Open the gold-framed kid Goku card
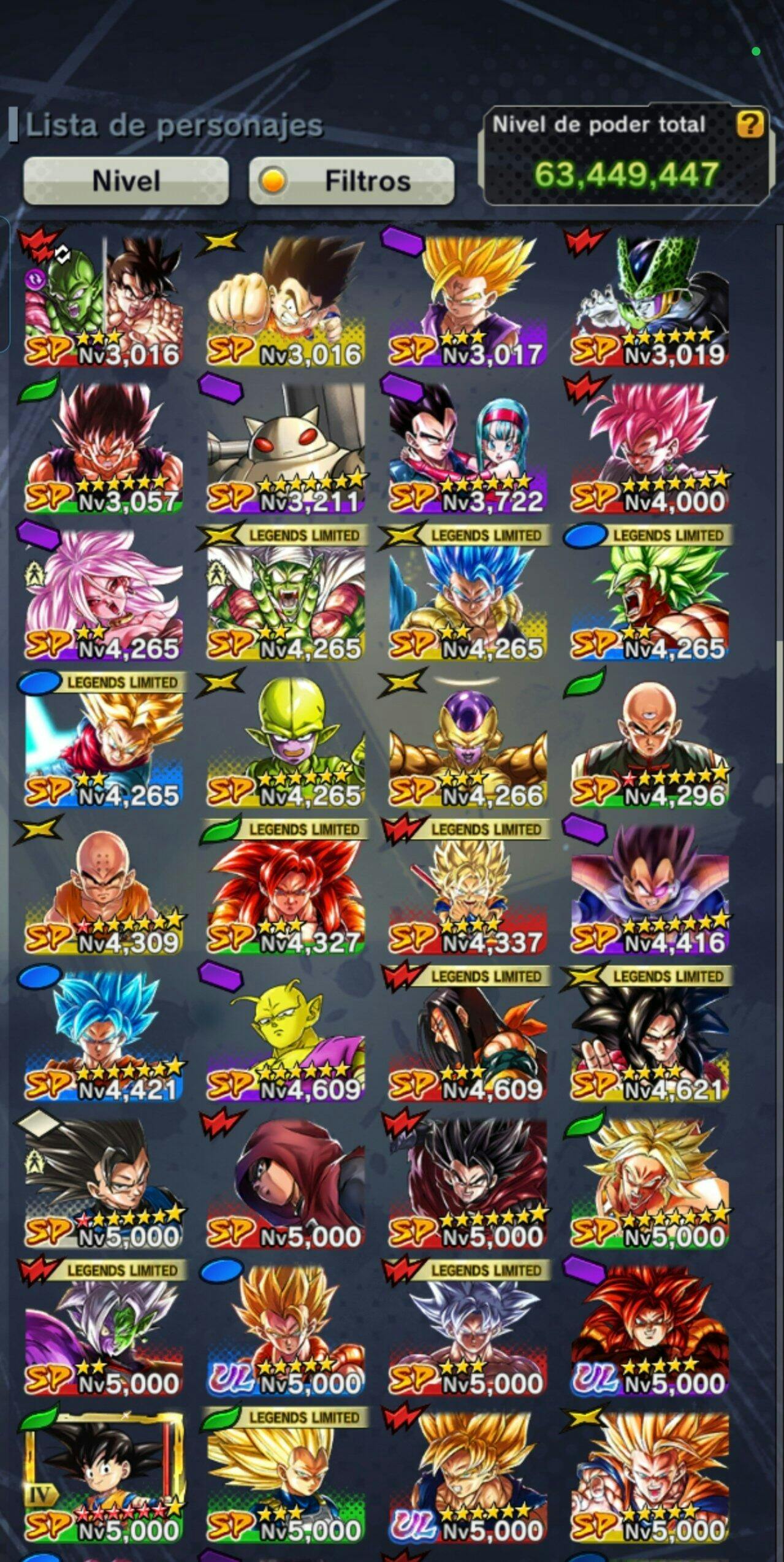 (103, 1478)
